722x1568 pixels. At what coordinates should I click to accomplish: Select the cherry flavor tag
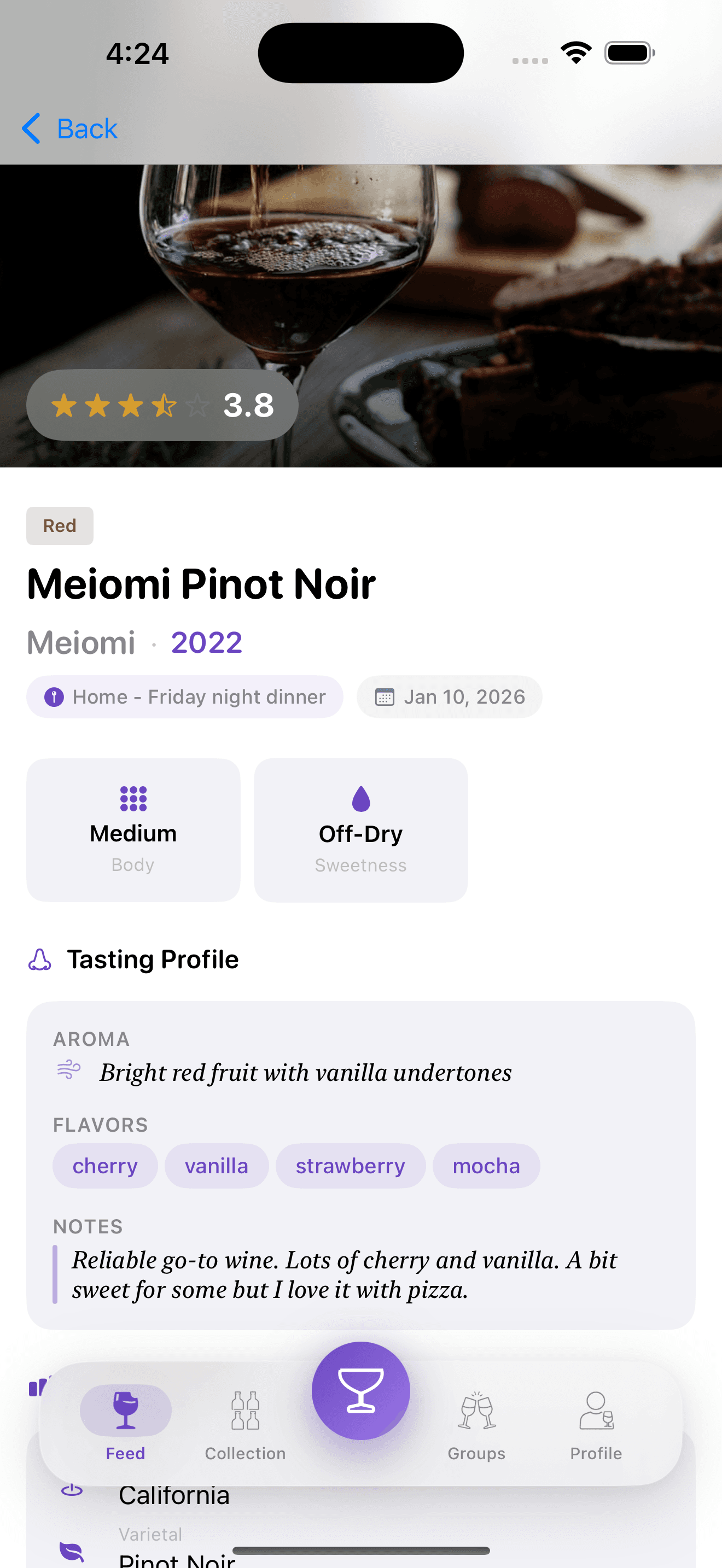pyautogui.click(x=104, y=1166)
